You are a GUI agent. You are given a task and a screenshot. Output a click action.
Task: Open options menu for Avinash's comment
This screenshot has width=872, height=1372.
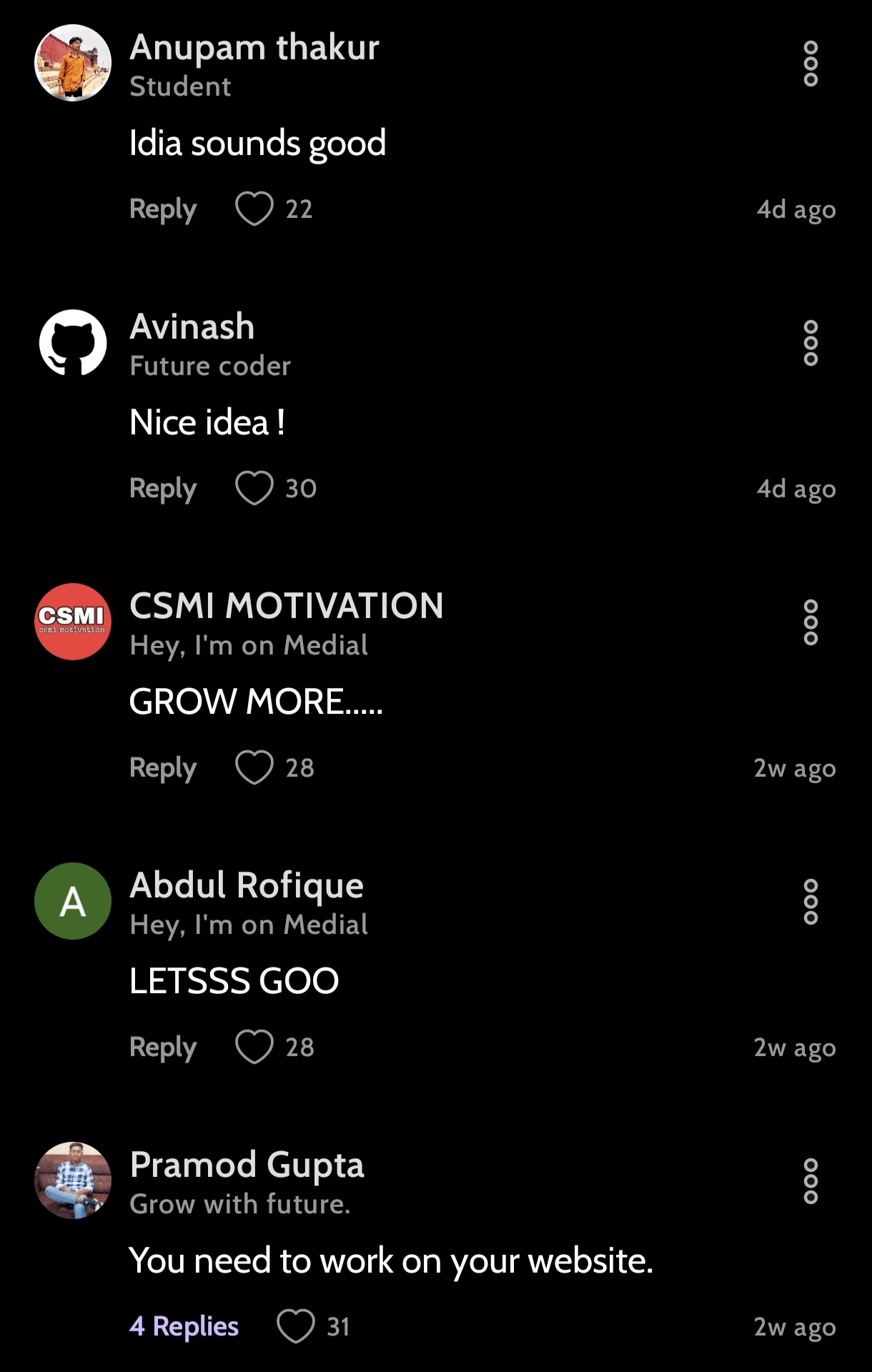point(811,343)
